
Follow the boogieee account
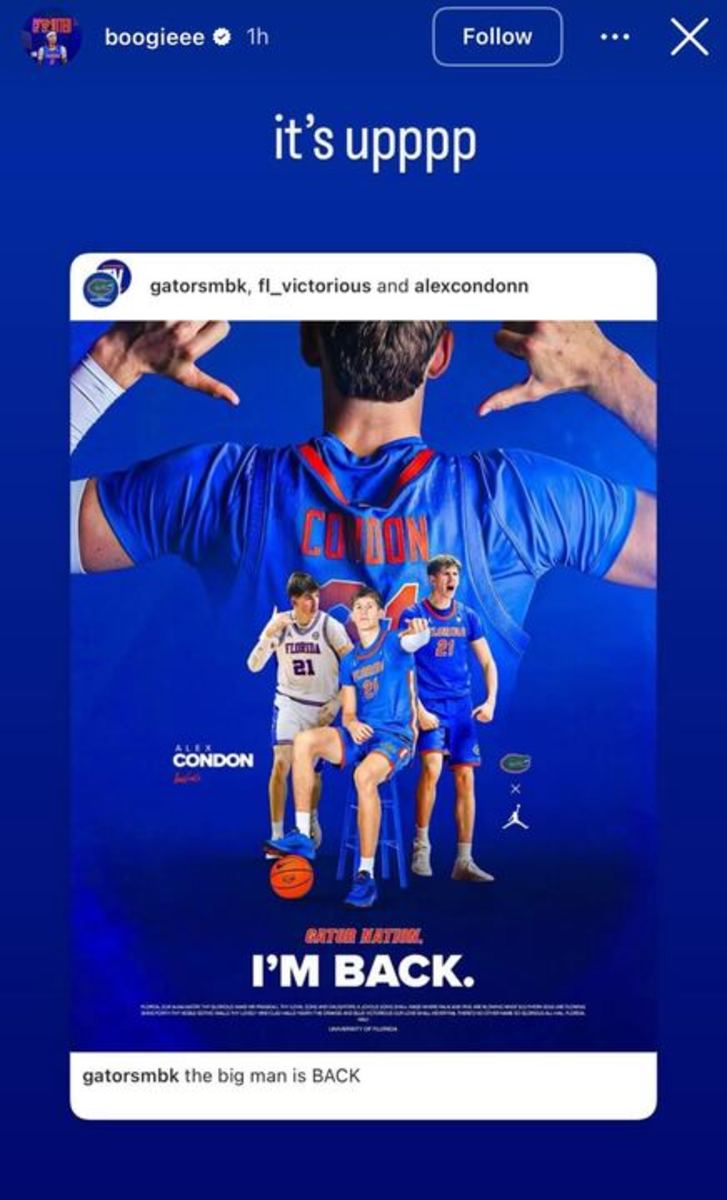497,37
